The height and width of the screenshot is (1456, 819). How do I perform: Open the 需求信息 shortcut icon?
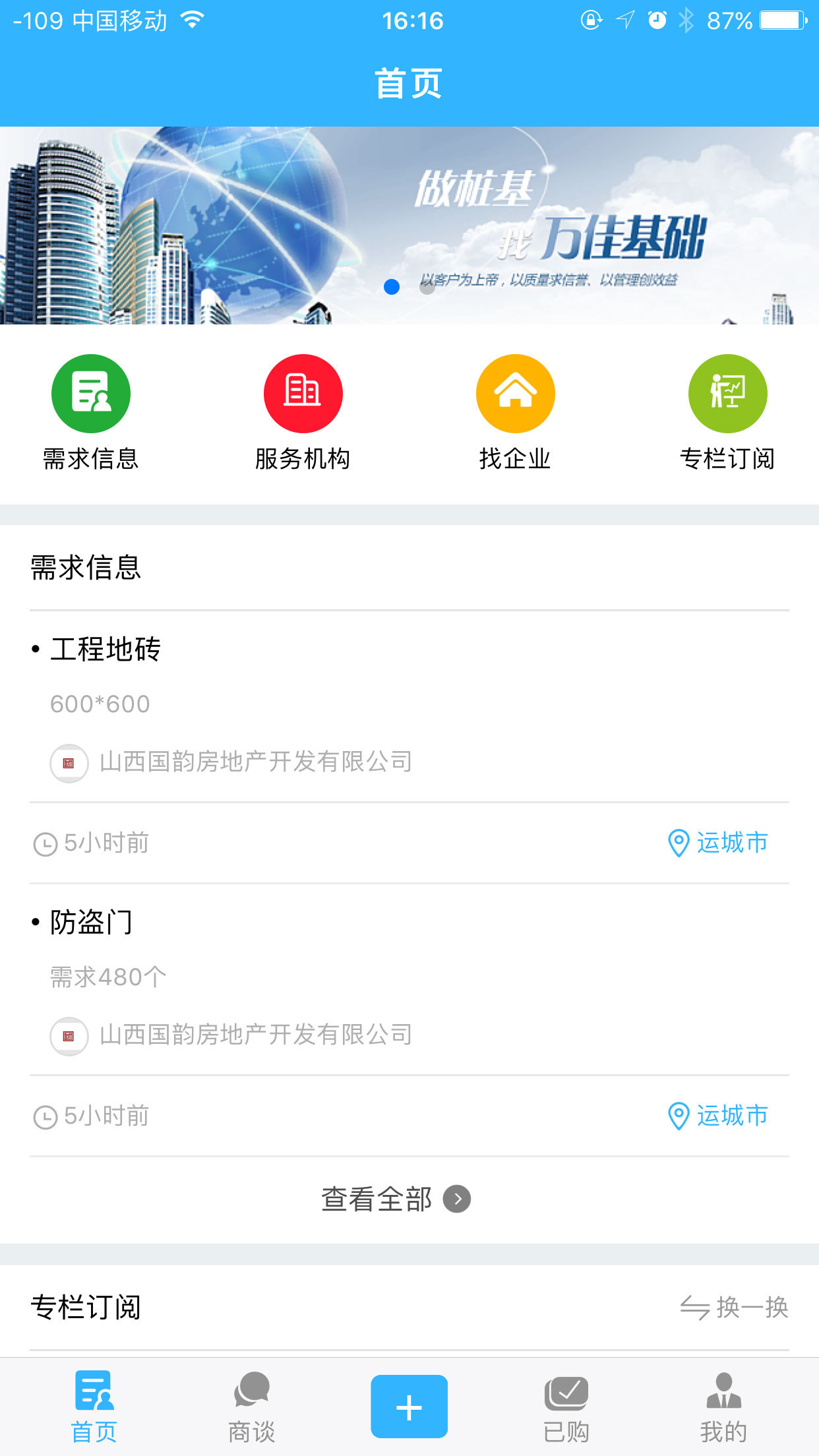pos(91,394)
